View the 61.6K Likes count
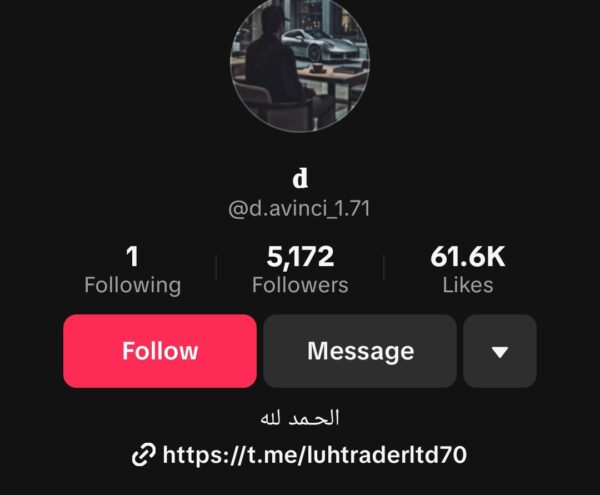 468,270
